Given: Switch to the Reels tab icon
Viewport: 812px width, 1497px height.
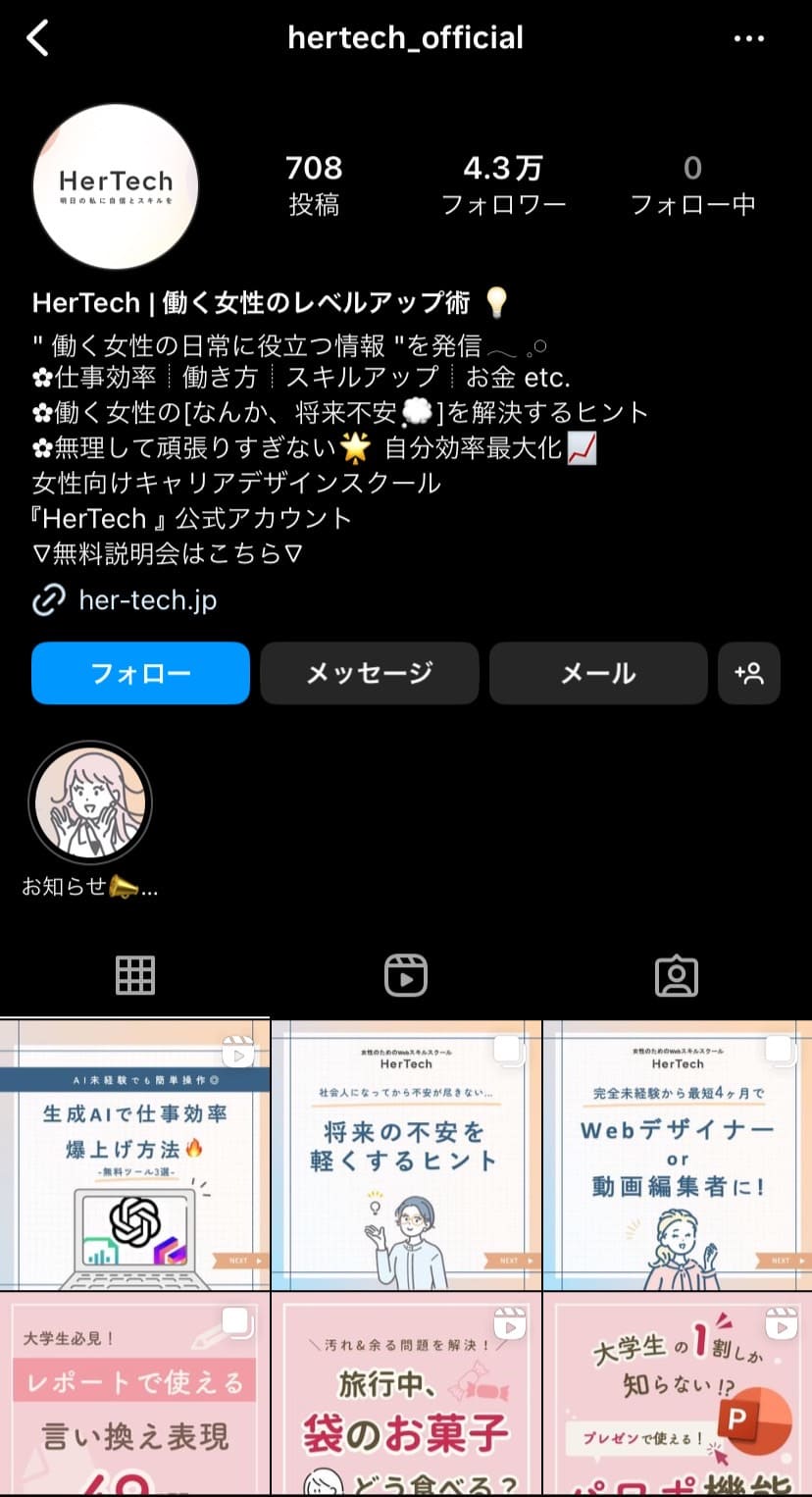Looking at the screenshot, I should pos(405,974).
